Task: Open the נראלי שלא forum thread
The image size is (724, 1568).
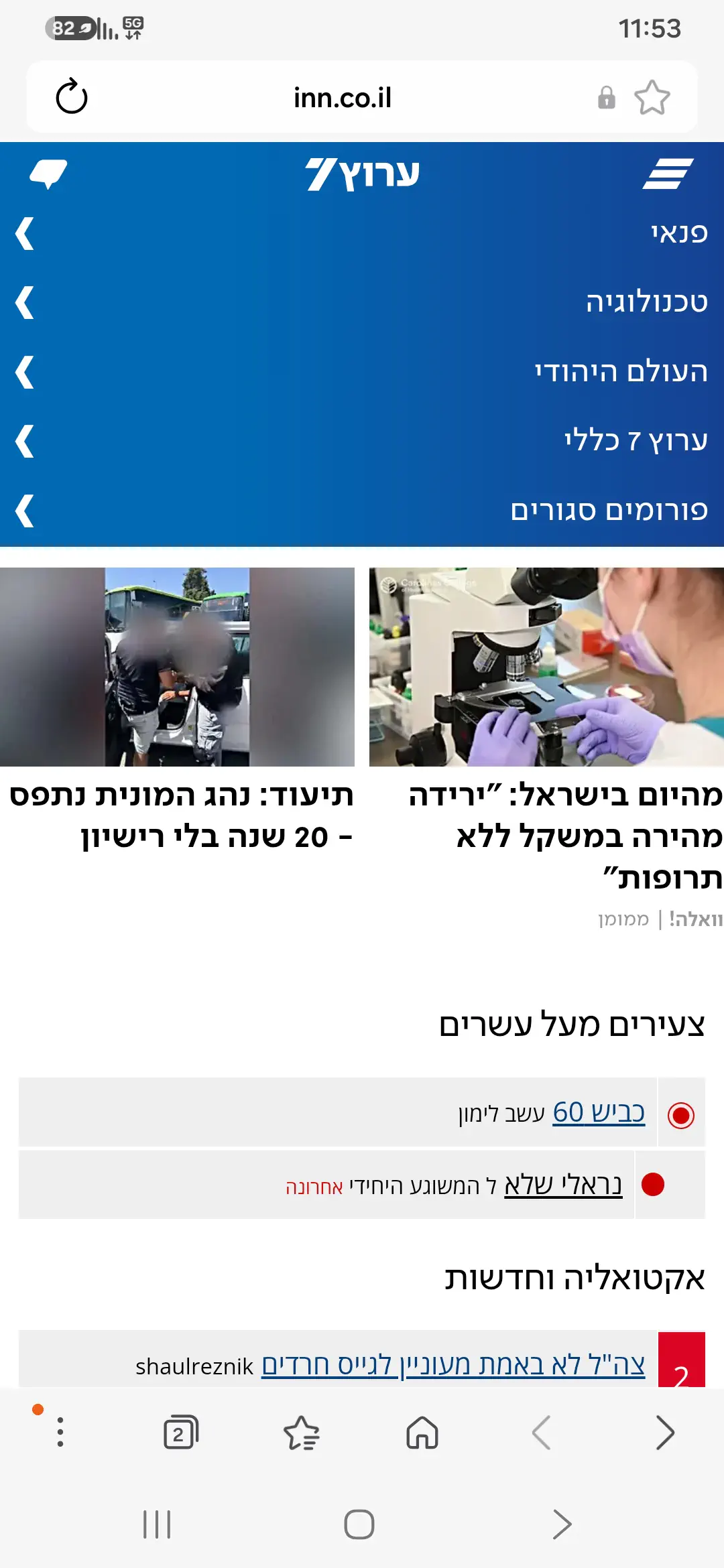Action: [563, 1185]
